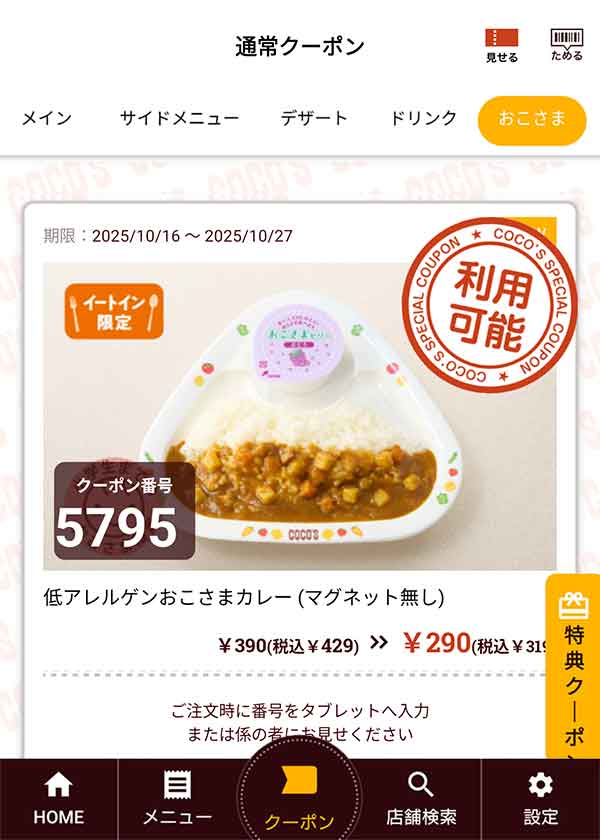Select the おこさま tab
600x840 pixels.
pos(532,119)
